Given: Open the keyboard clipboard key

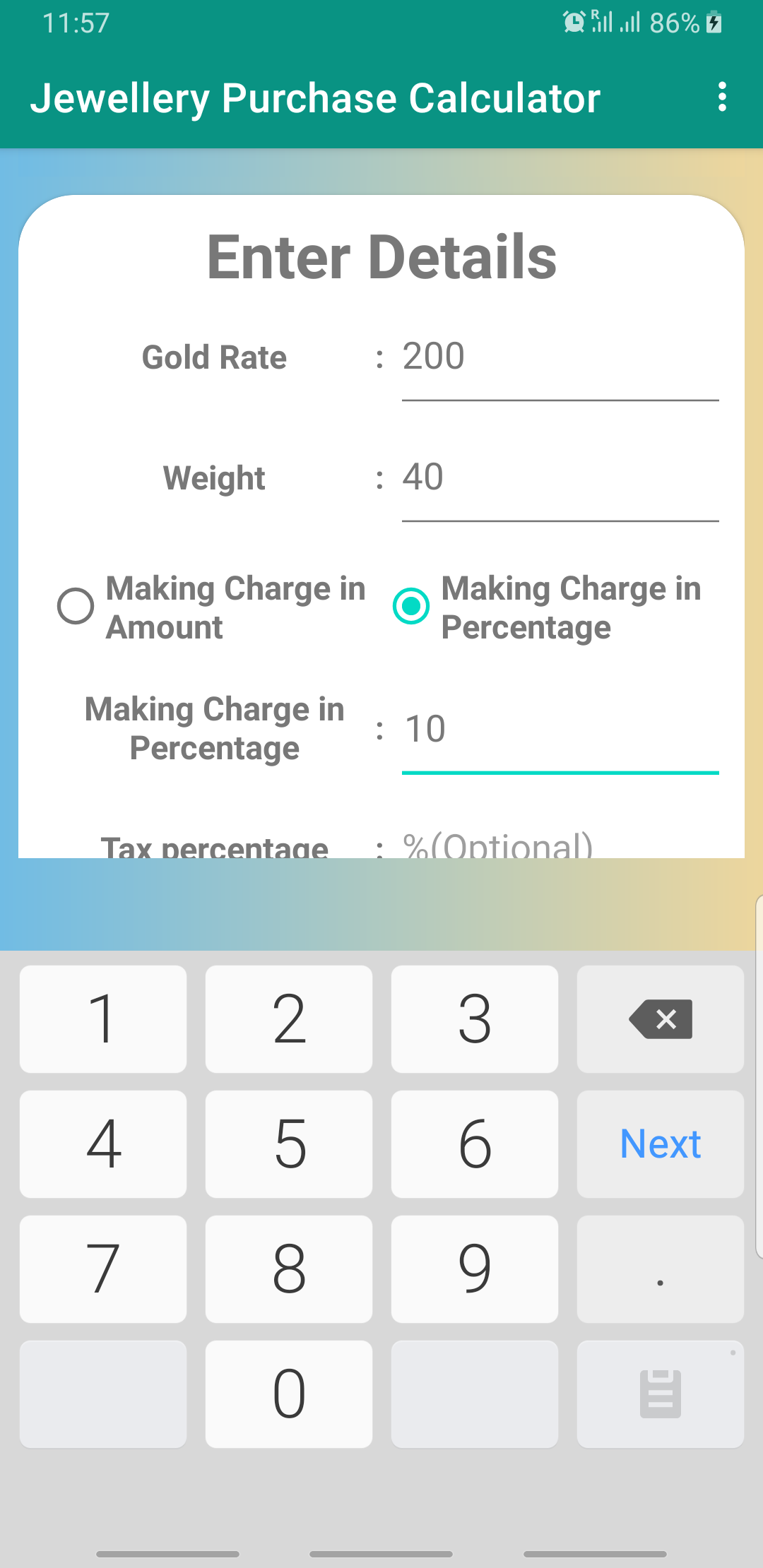Looking at the screenshot, I should point(661,1394).
